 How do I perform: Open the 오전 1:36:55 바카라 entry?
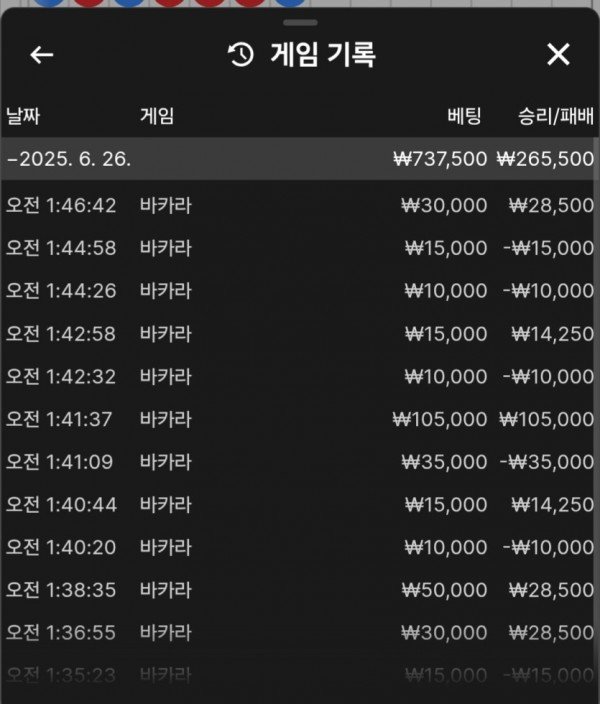point(300,633)
